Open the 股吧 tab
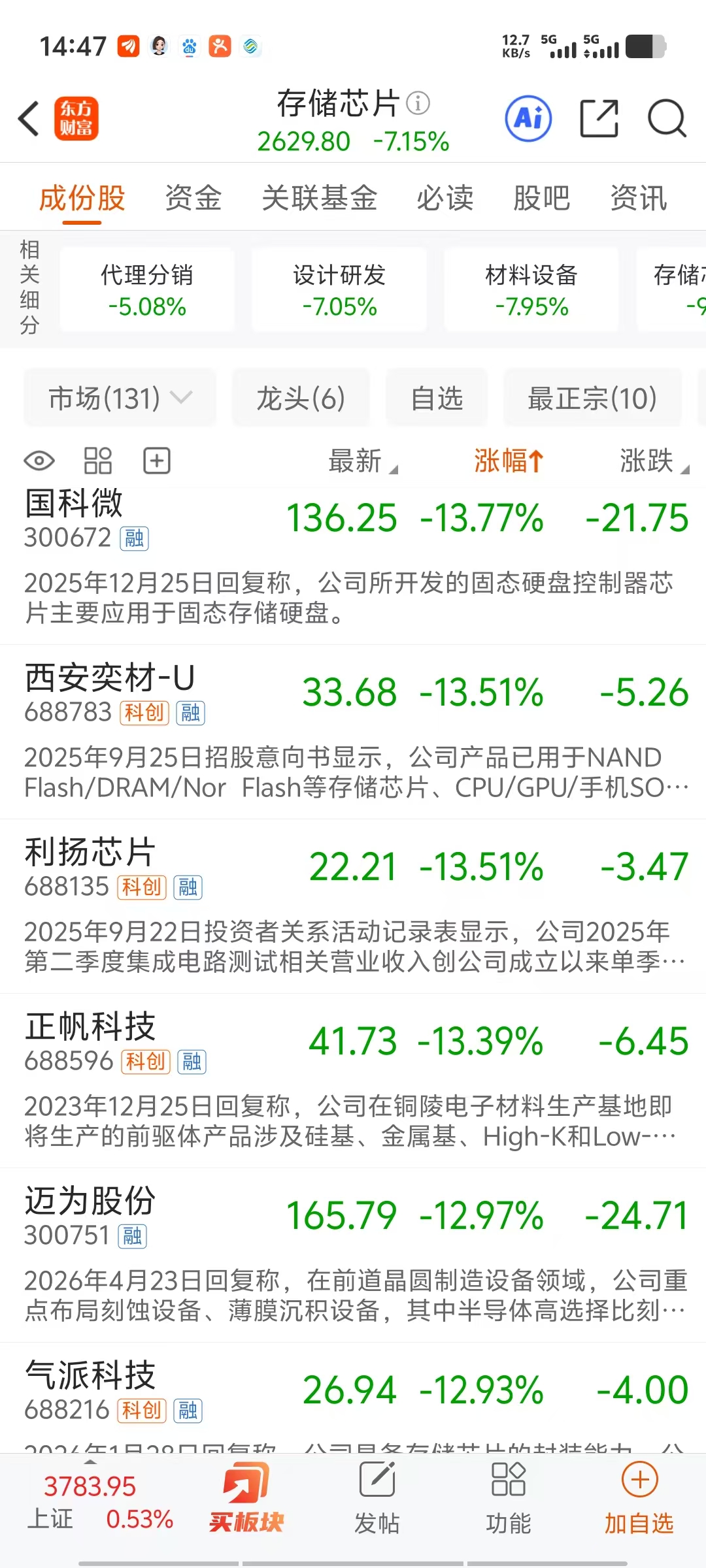The image size is (706, 1568). (x=542, y=198)
